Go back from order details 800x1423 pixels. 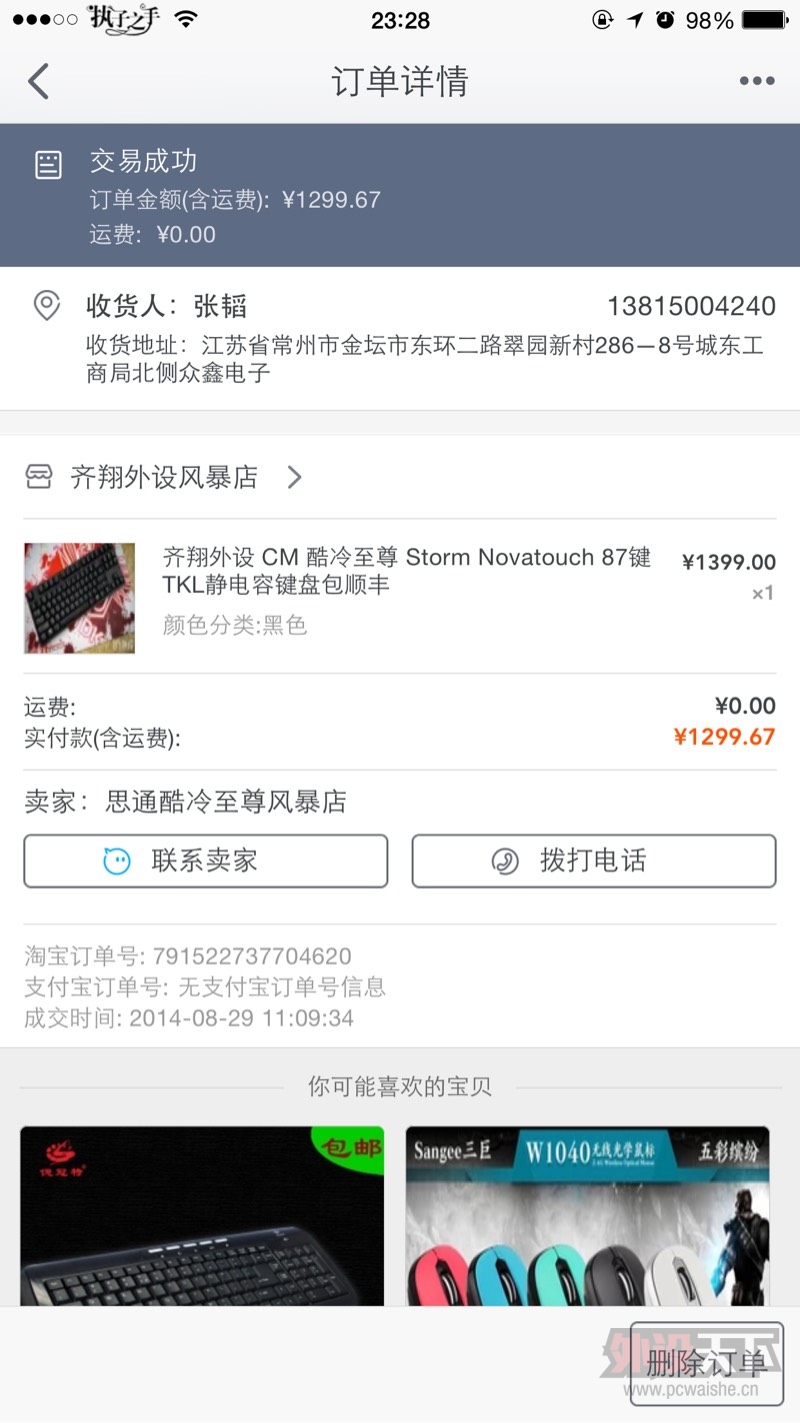pos(38,81)
